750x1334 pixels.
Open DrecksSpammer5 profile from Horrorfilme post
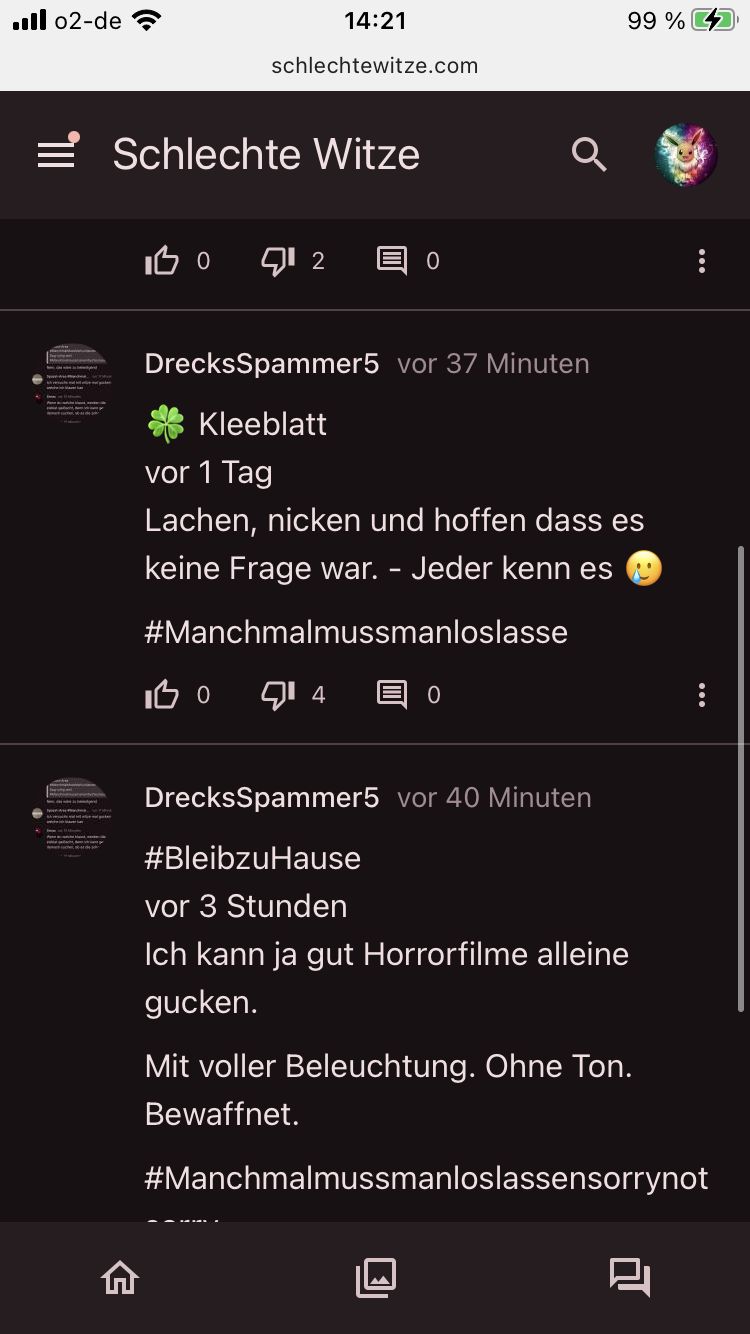[x=262, y=798]
